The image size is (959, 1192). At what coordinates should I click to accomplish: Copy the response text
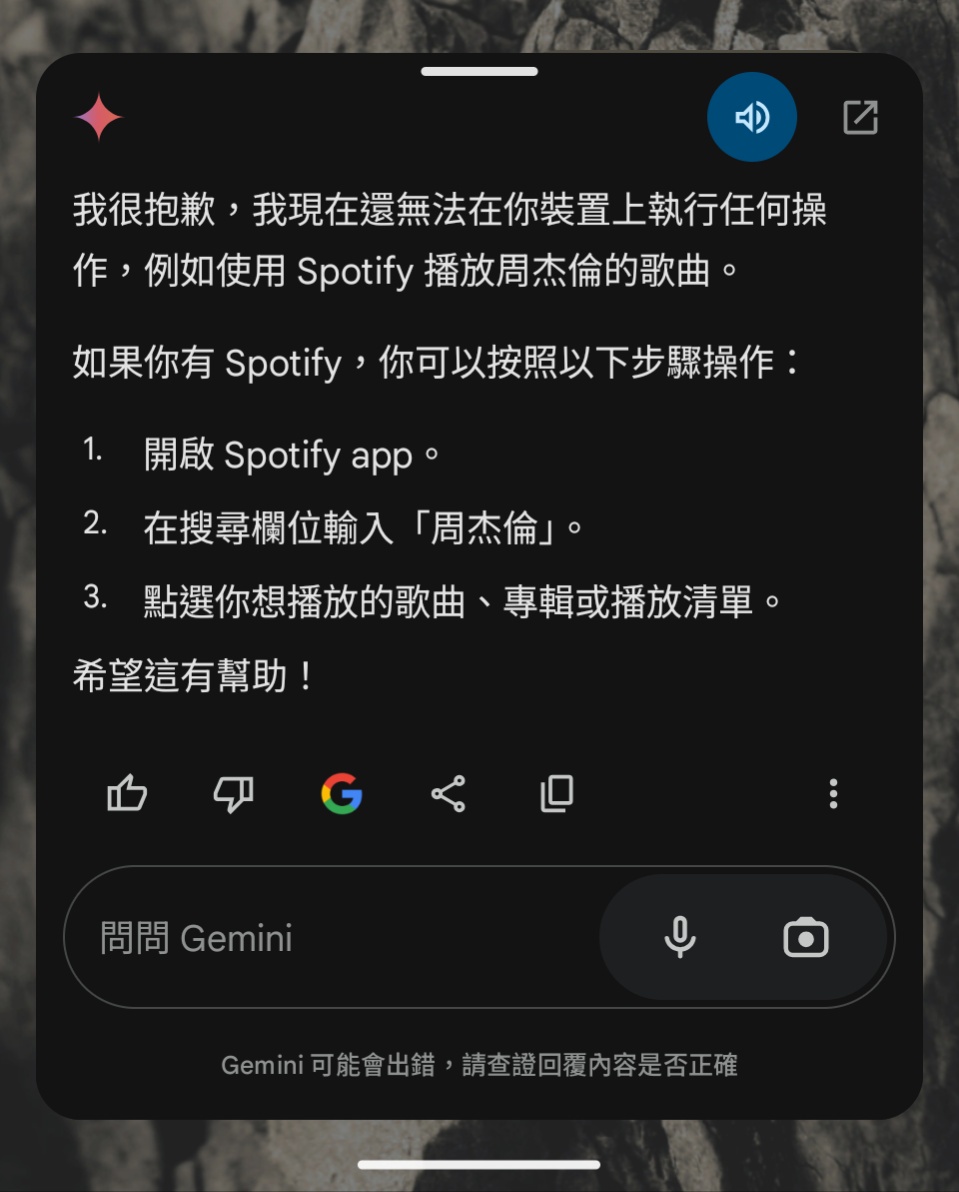[556, 794]
